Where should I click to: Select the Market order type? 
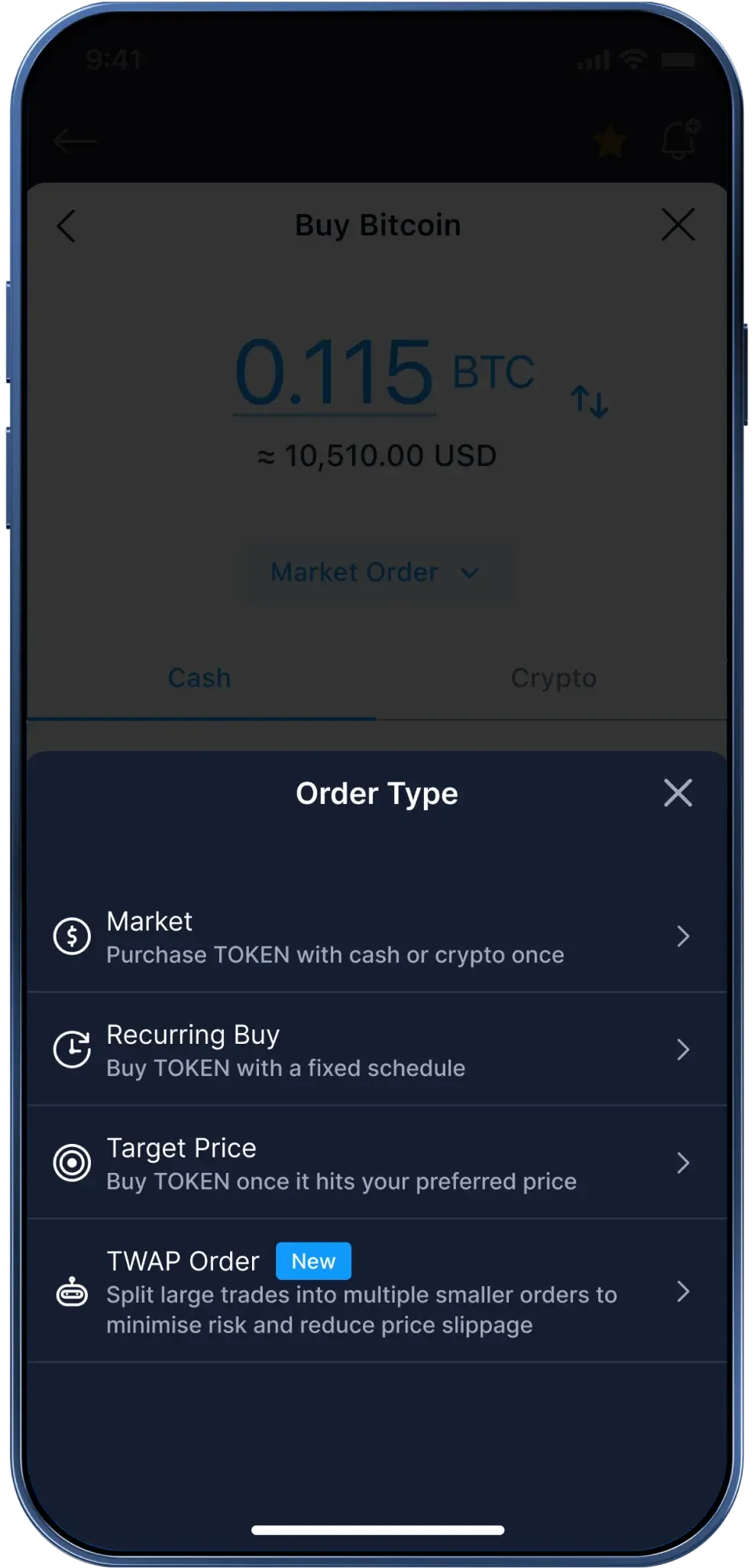376,937
